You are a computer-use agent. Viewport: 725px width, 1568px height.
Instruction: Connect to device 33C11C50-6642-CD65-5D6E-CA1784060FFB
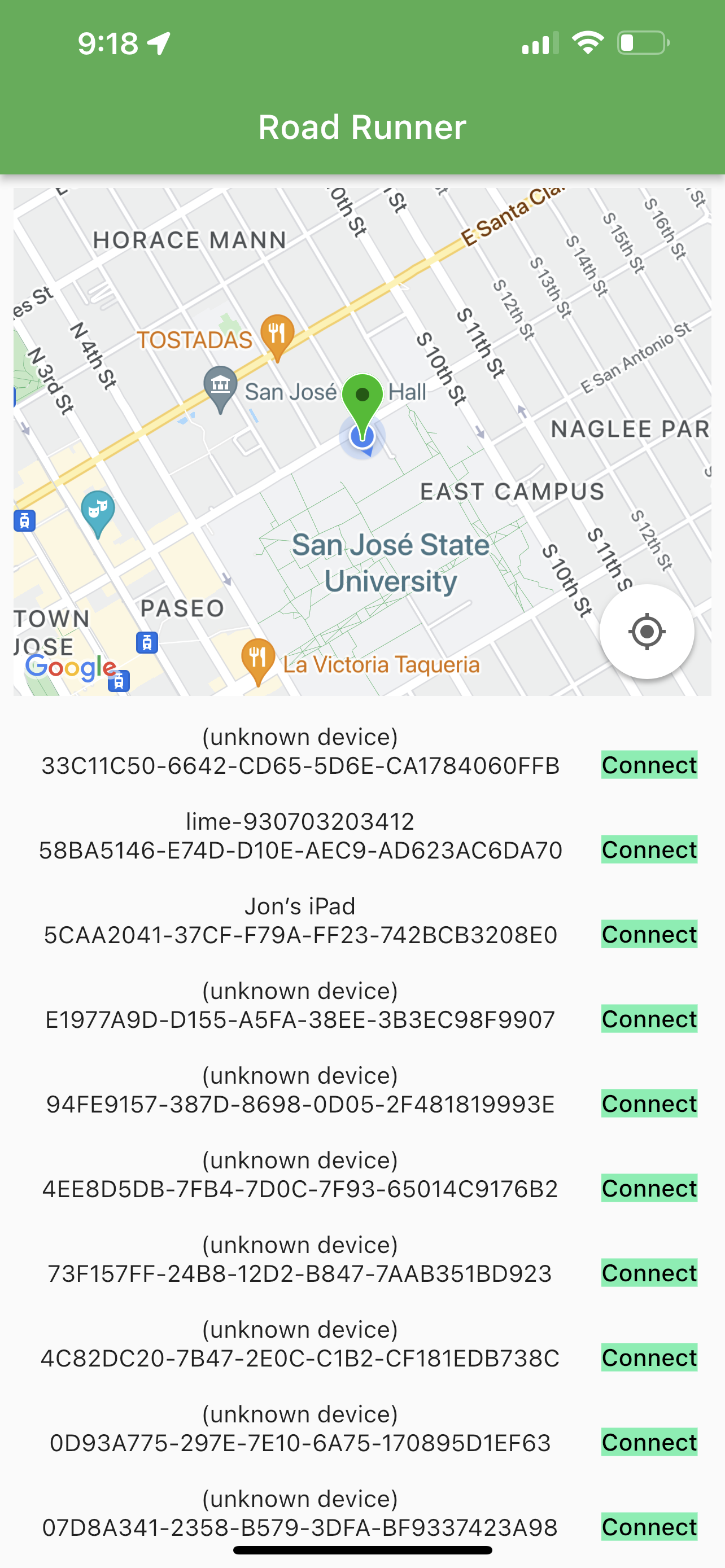(x=649, y=764)
